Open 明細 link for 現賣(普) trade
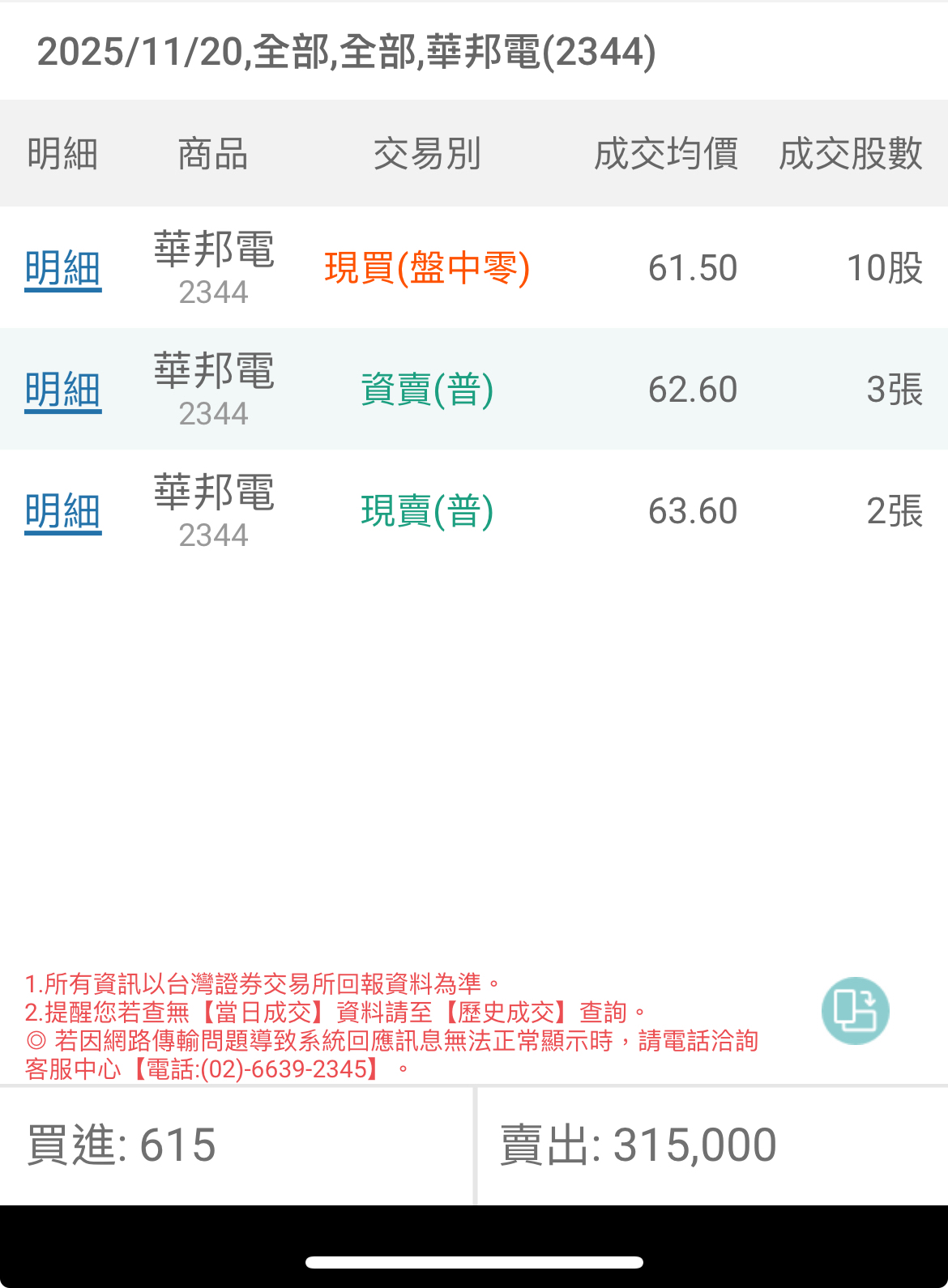The width and height of the screenshot is (948, 1288). [62, 512]
